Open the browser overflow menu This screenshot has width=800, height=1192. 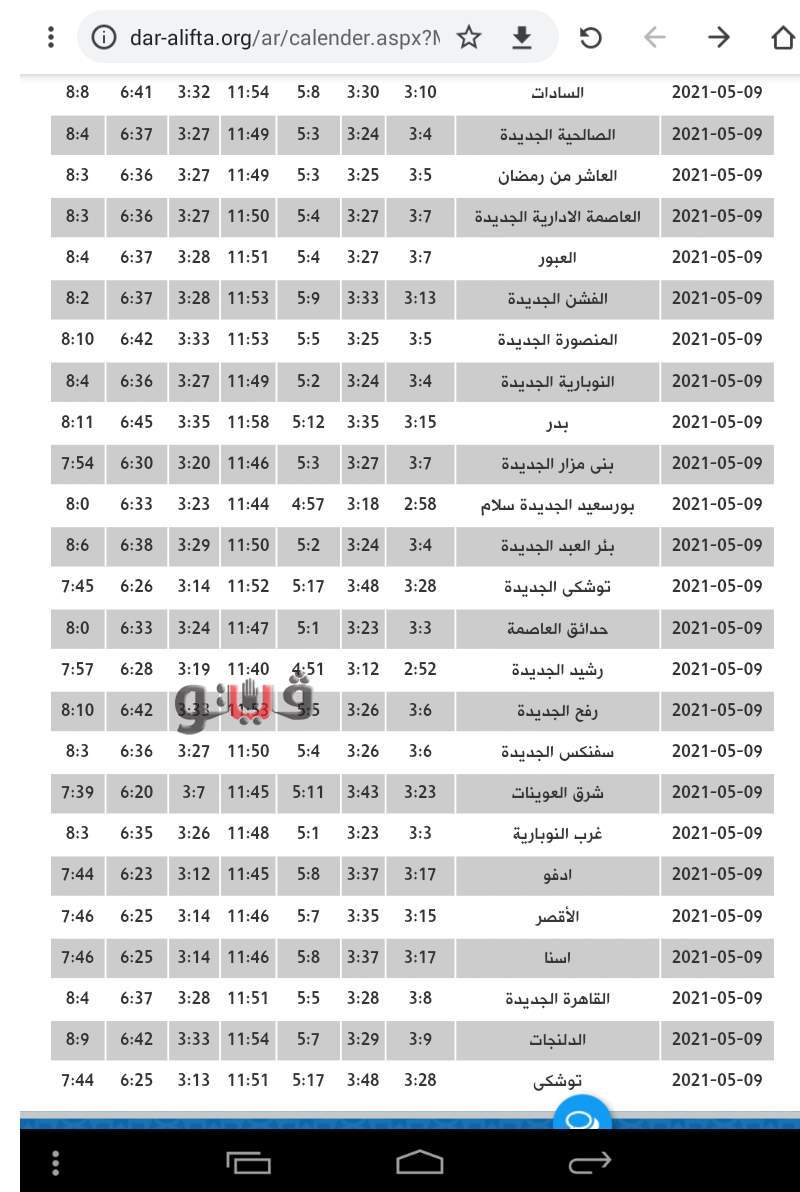pos(51,38)
